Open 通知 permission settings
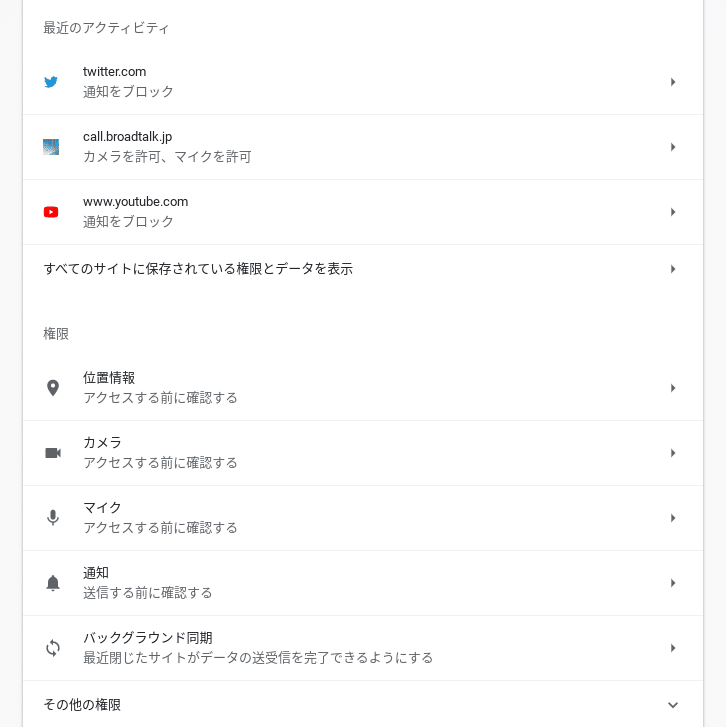 click(x=362, y=583)
